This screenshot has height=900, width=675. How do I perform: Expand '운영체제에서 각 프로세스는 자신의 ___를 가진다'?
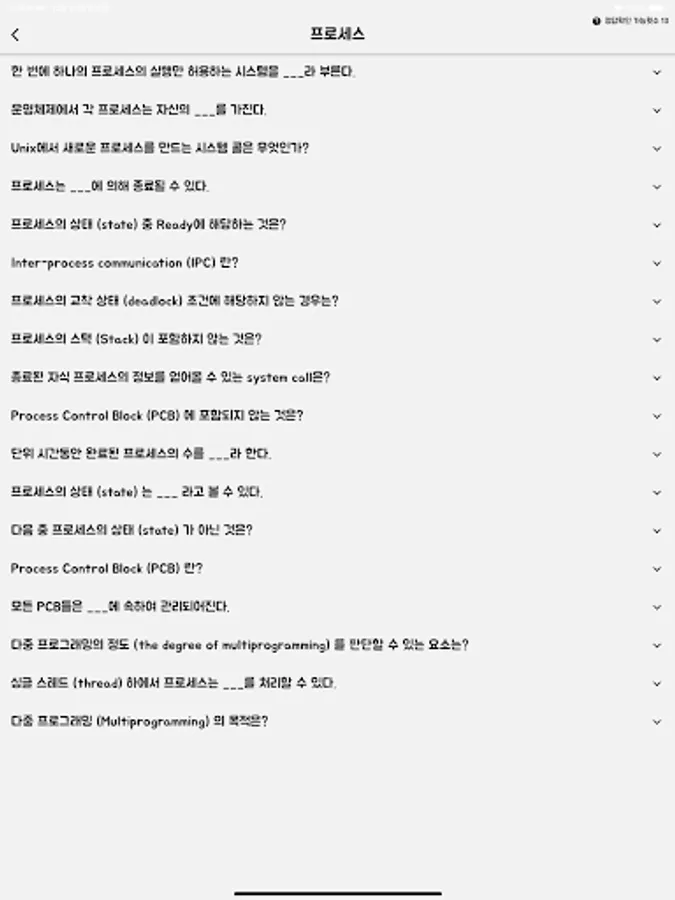pos(338,110)
